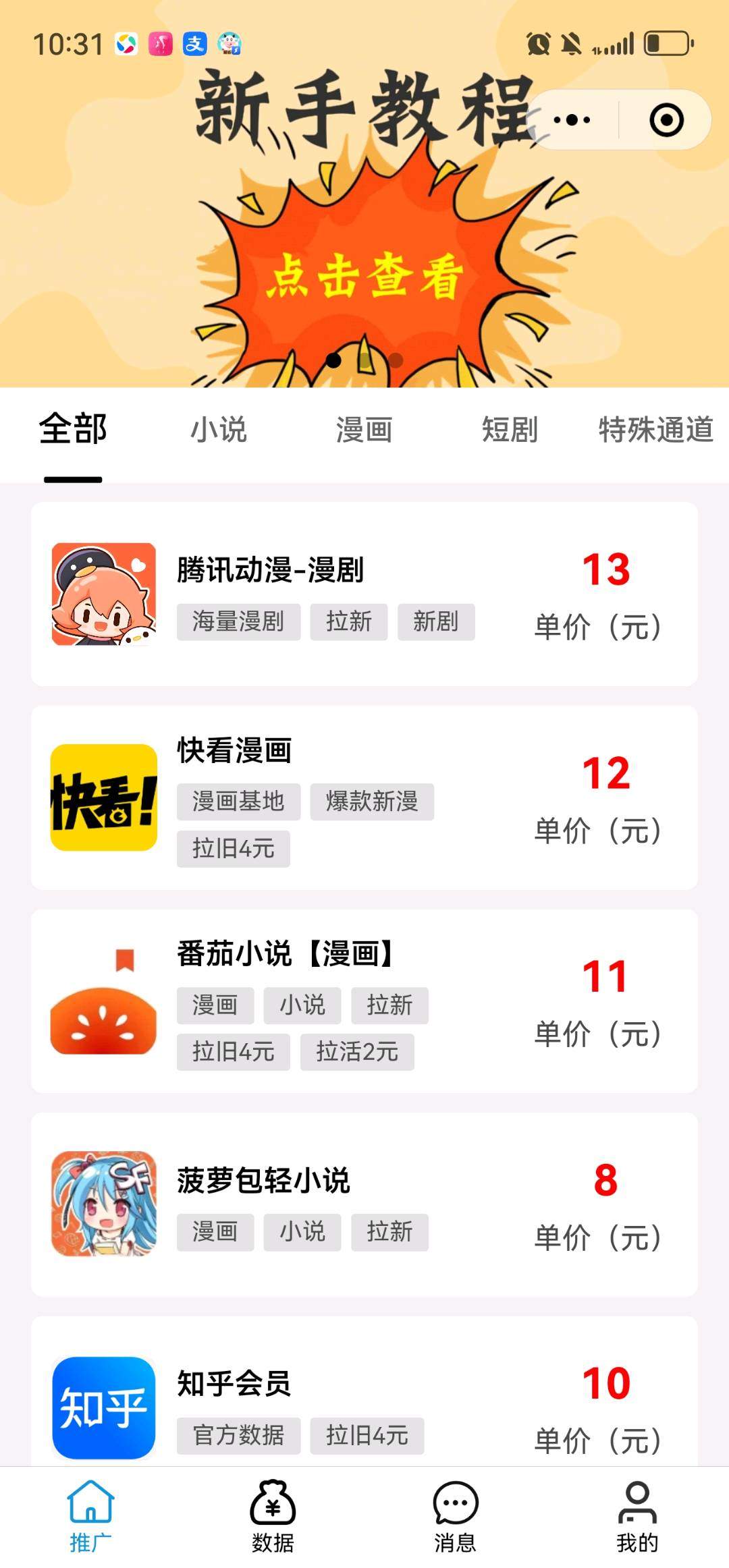Tap the 拉活2元 tag under 番茄小说
The image size is (729, 1568).
click(358, 1051)
